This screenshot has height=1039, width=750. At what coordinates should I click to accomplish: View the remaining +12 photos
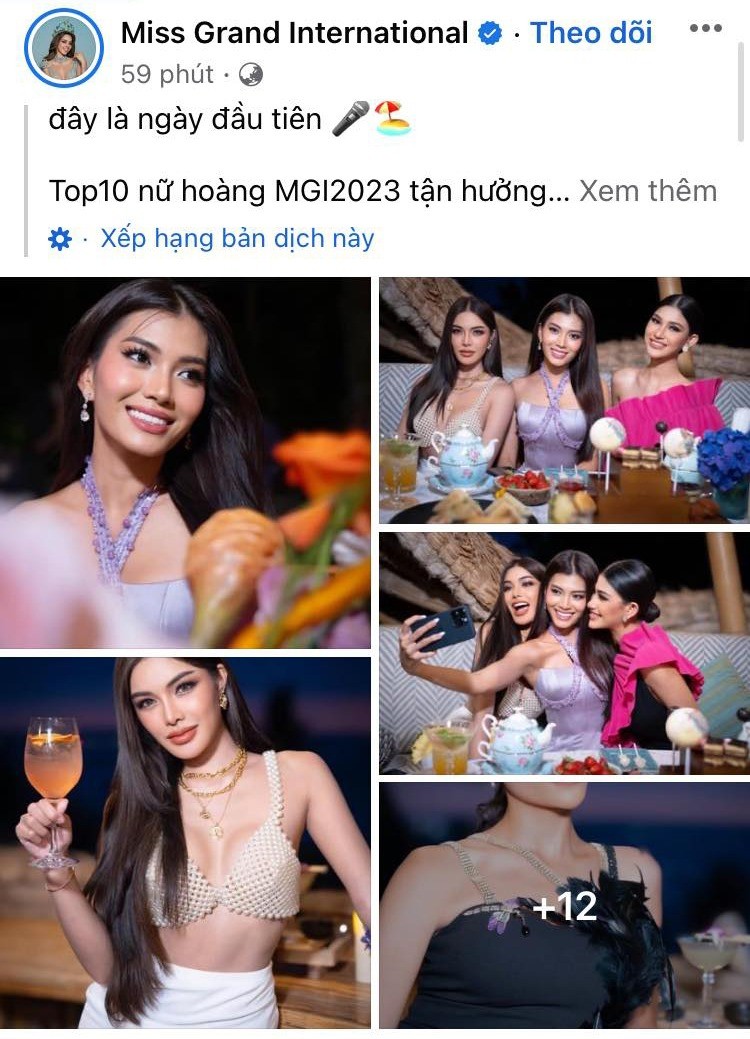[564, 905]
